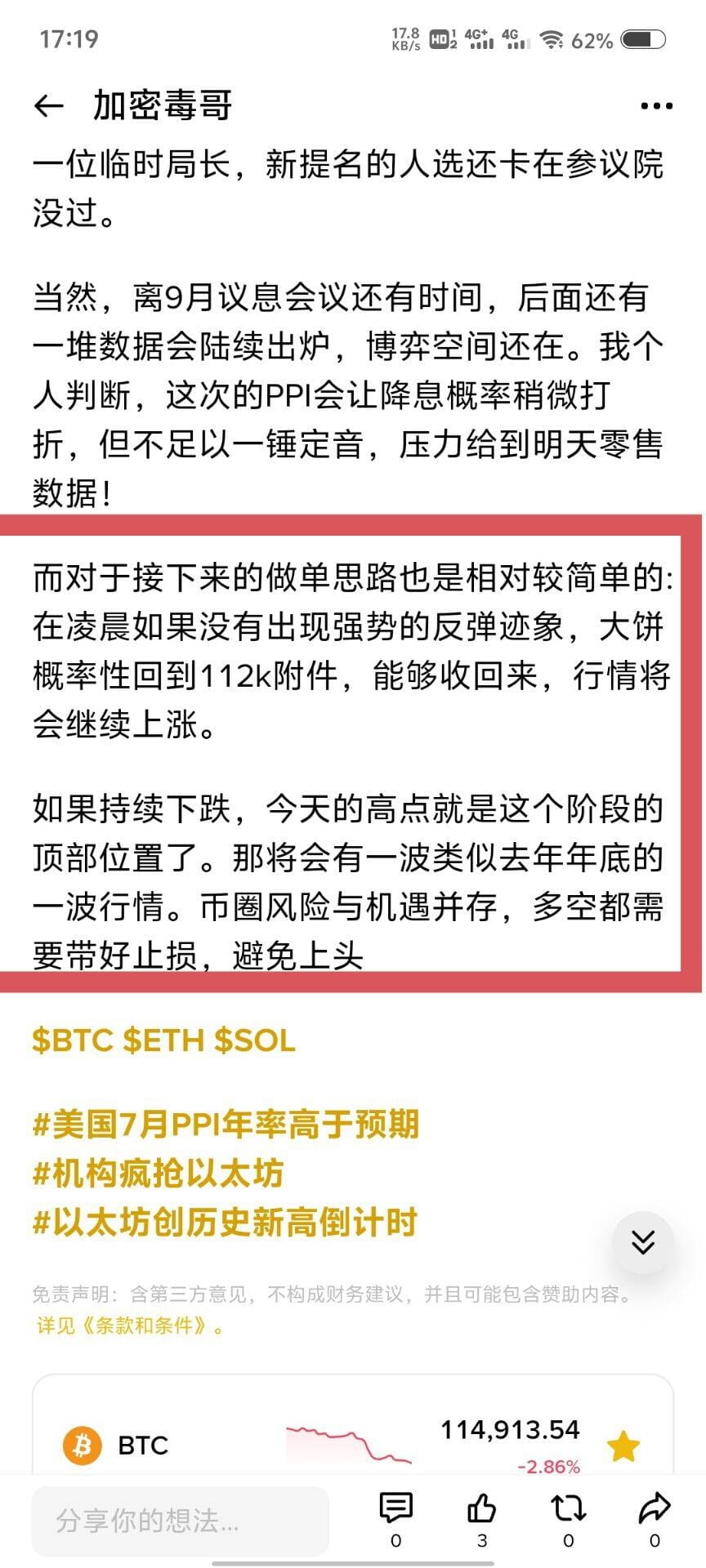Open the $SOL cashtag
Screen dimensions: 706x1568
pos(254,1040)
